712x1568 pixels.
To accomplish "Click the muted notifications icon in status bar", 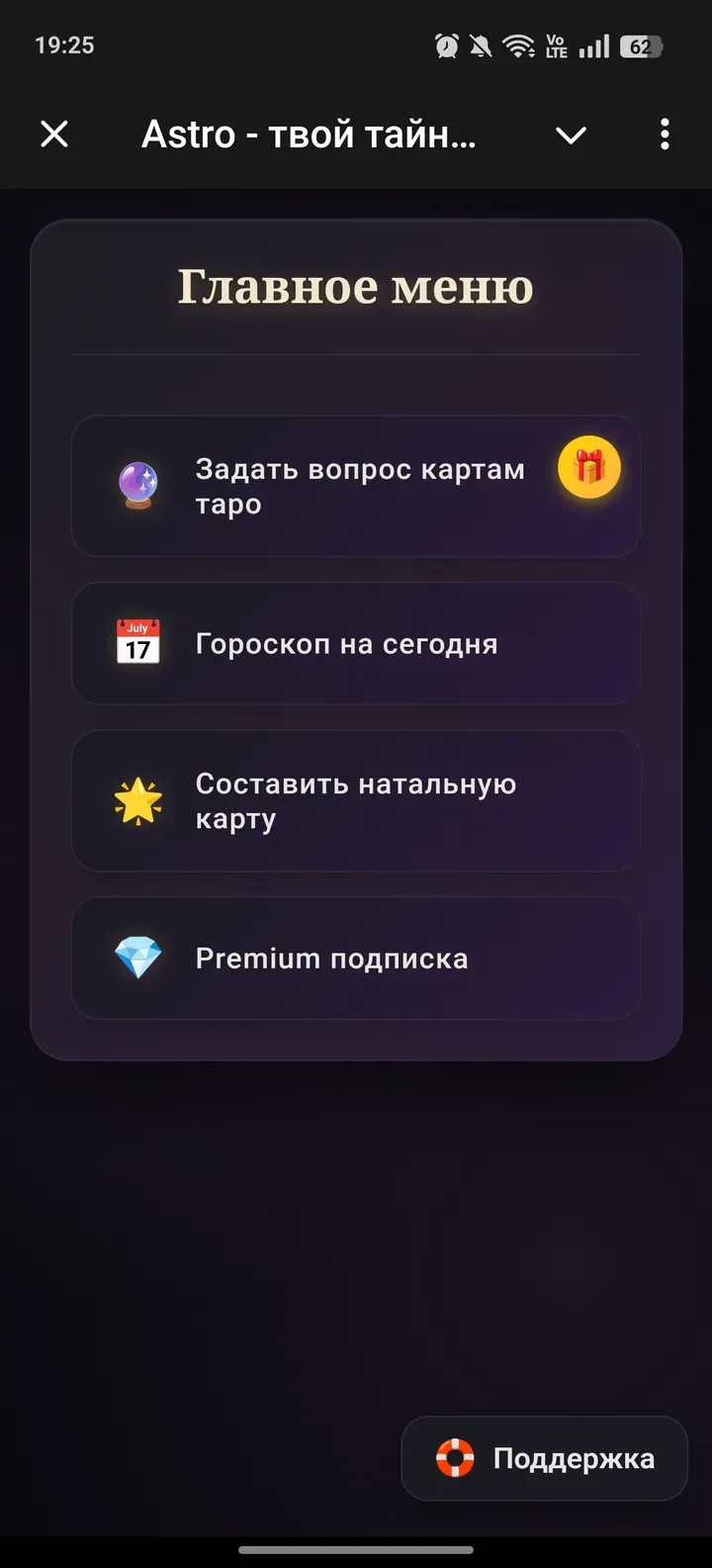I will [480, 45].
